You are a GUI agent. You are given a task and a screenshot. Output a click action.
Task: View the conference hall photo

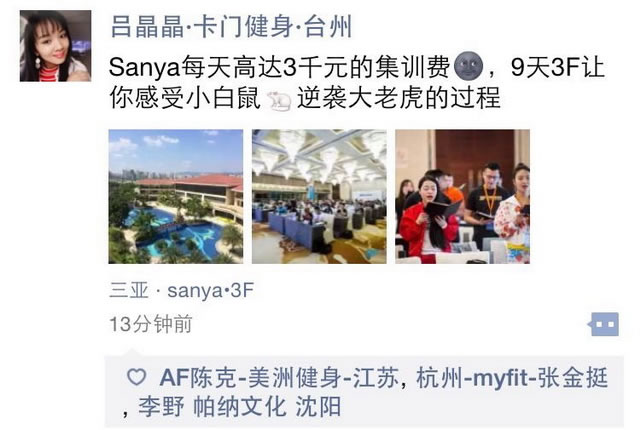tap(319, 197)
